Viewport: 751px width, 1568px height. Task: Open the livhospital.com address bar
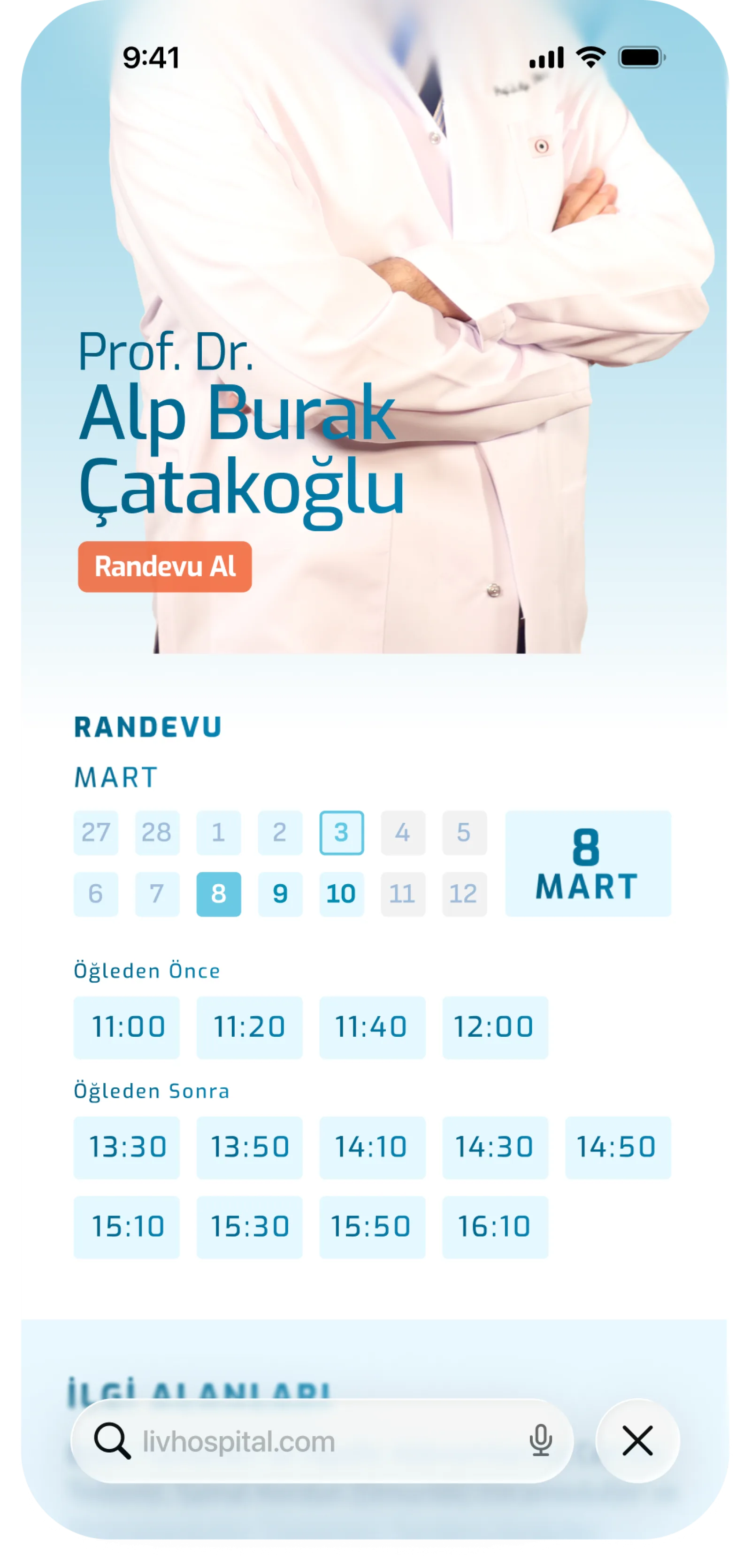tap(322, 1441)
